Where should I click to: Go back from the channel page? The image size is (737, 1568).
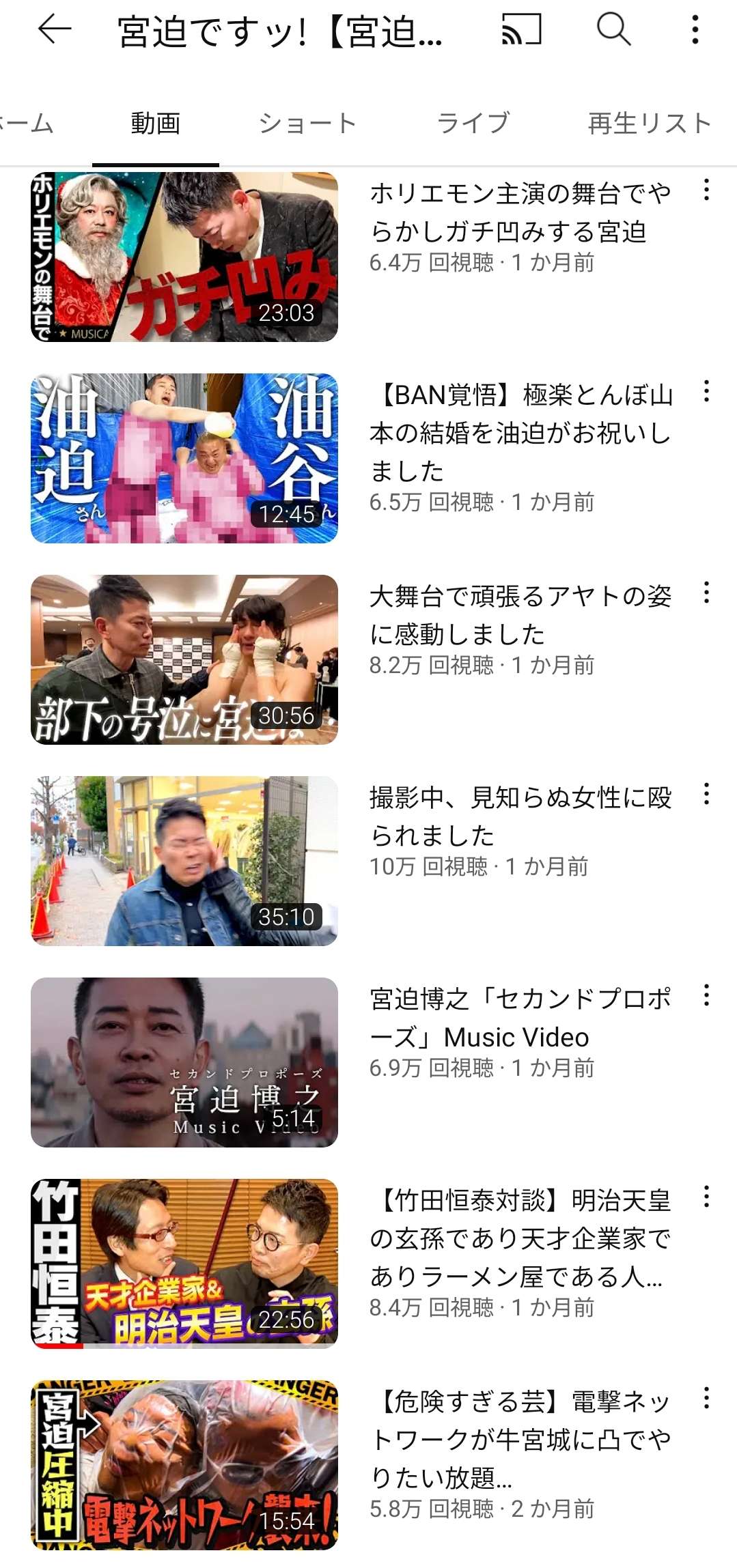[x=55, y=30]
